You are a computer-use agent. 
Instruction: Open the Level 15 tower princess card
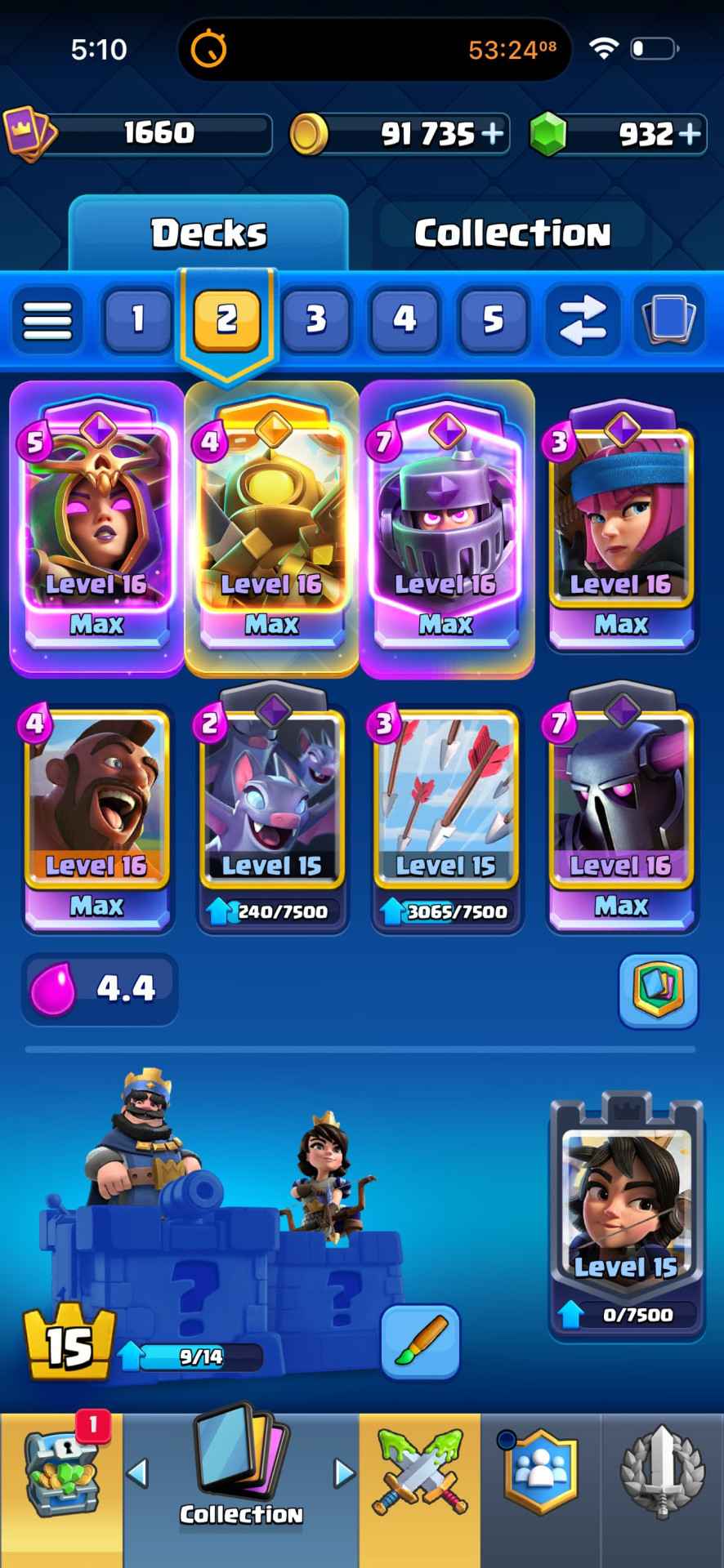[x=627, y=1217]
